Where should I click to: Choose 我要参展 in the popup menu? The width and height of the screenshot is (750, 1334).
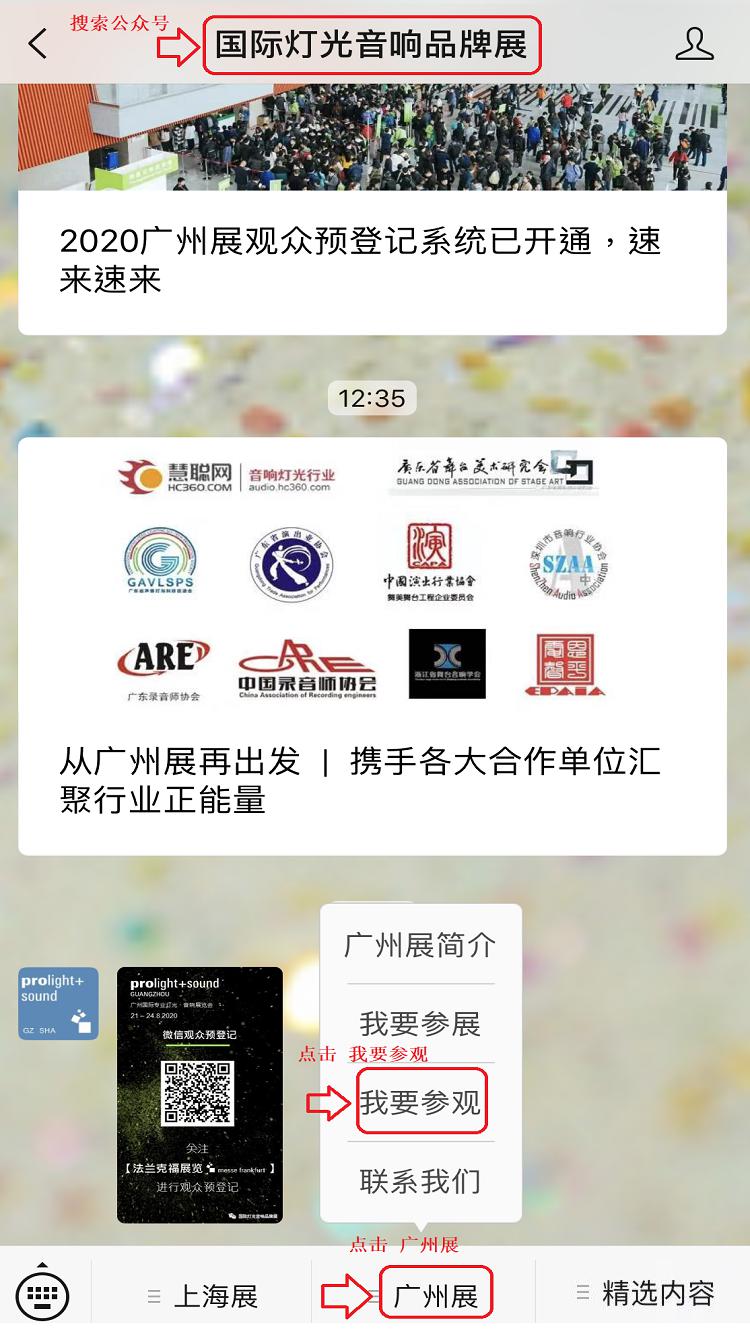pos(420,1024)
